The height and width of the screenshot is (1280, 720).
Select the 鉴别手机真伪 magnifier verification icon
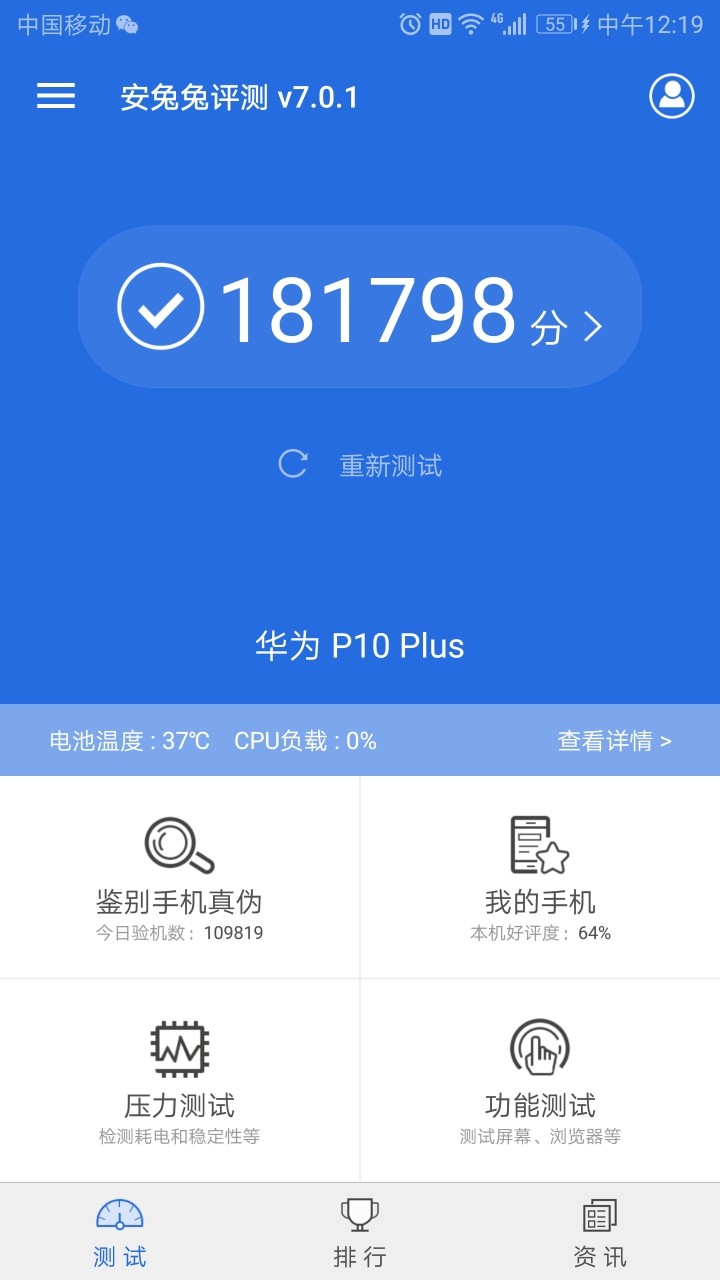click(x=180, y=845)
